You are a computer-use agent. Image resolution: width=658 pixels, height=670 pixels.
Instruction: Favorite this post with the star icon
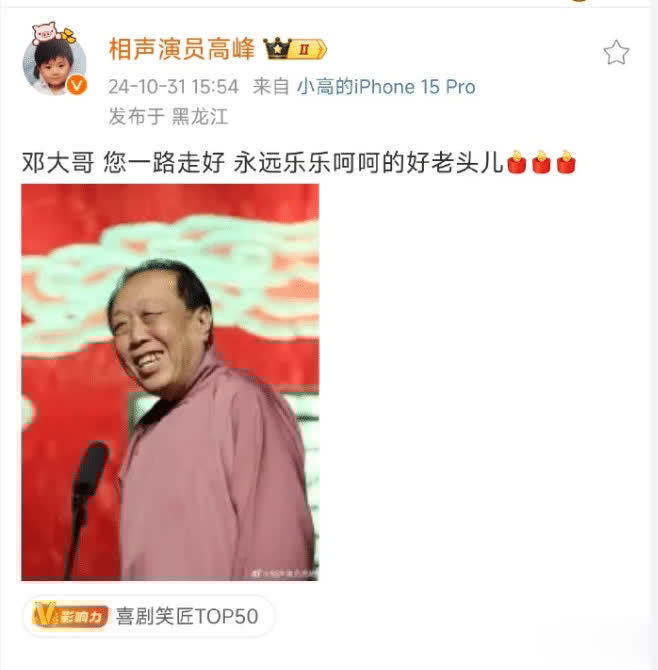point(616,52)
